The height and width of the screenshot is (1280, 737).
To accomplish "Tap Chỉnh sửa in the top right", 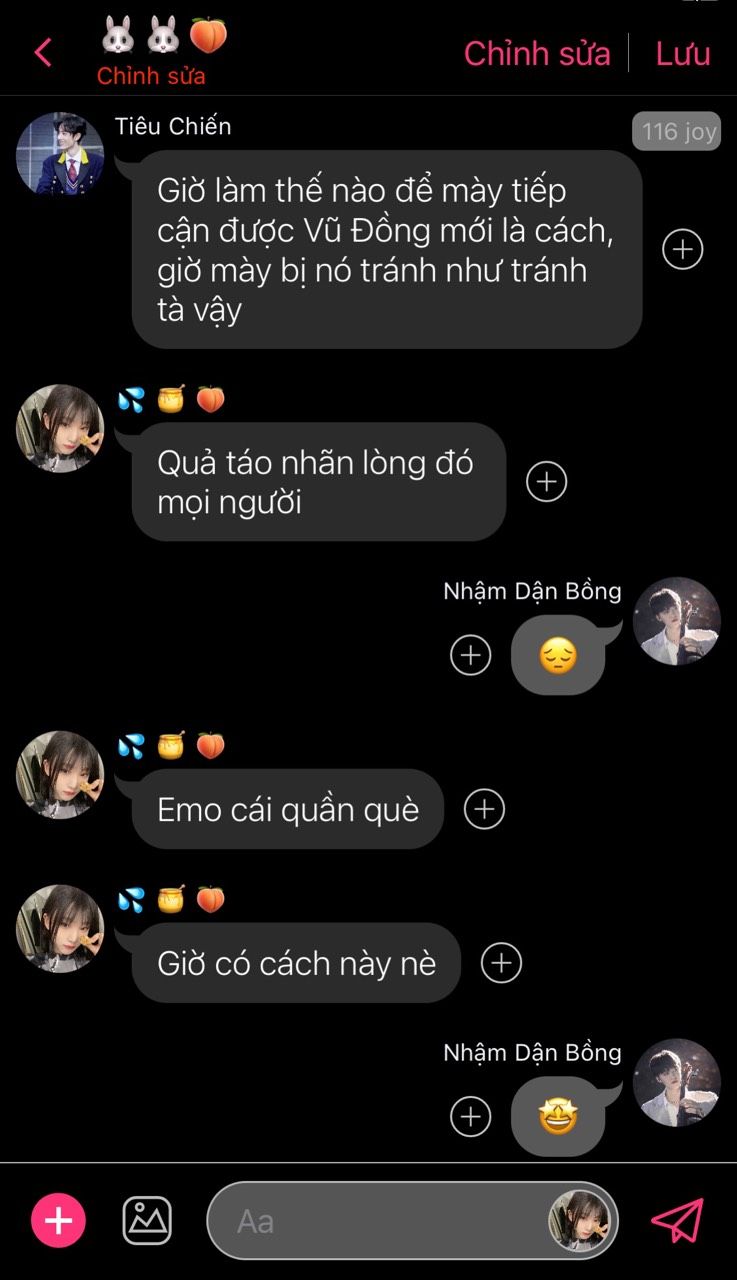I will coord(536,53).
